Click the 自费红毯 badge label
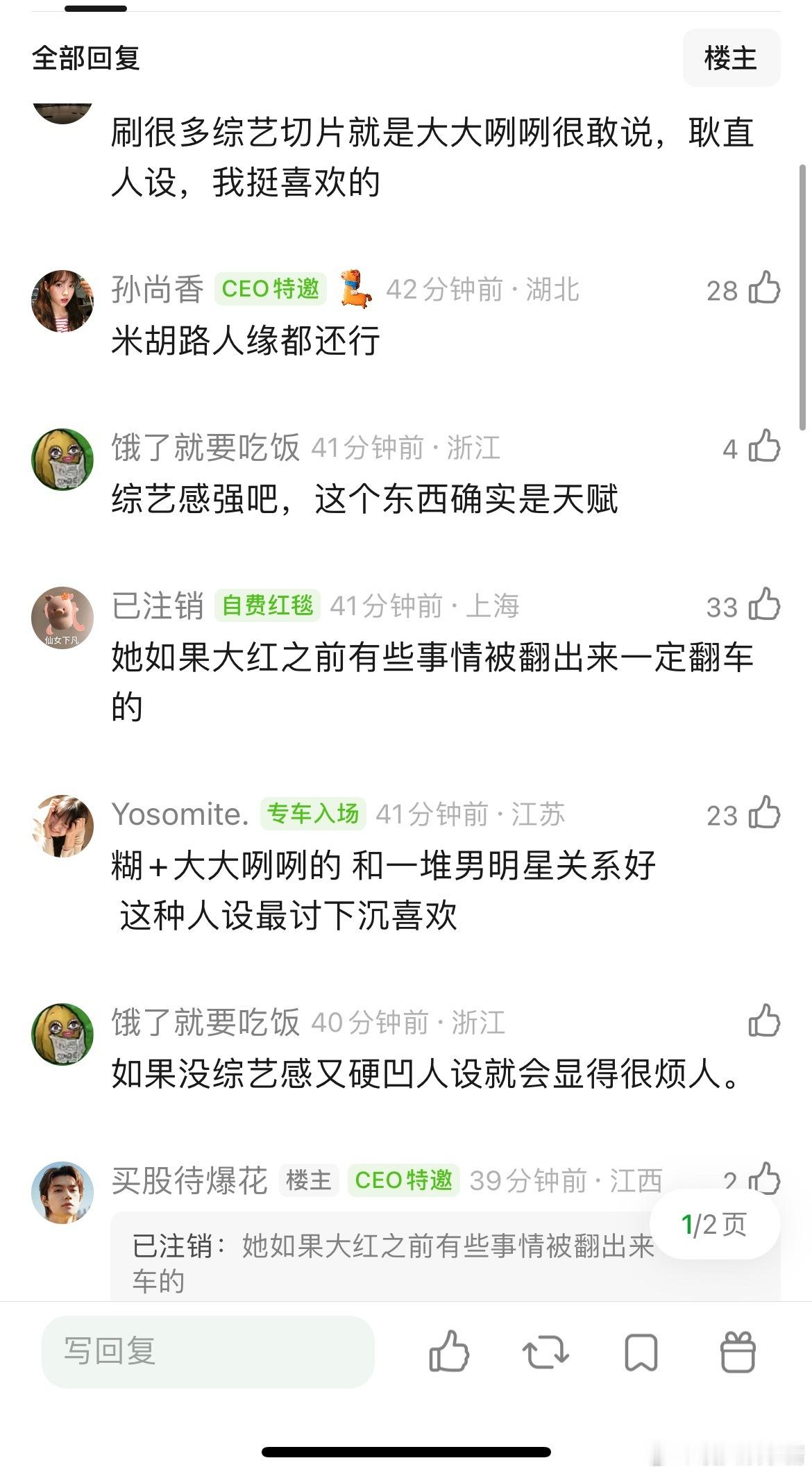The height and width of the screenshot is (1474, 812). [x=267, y=605]
